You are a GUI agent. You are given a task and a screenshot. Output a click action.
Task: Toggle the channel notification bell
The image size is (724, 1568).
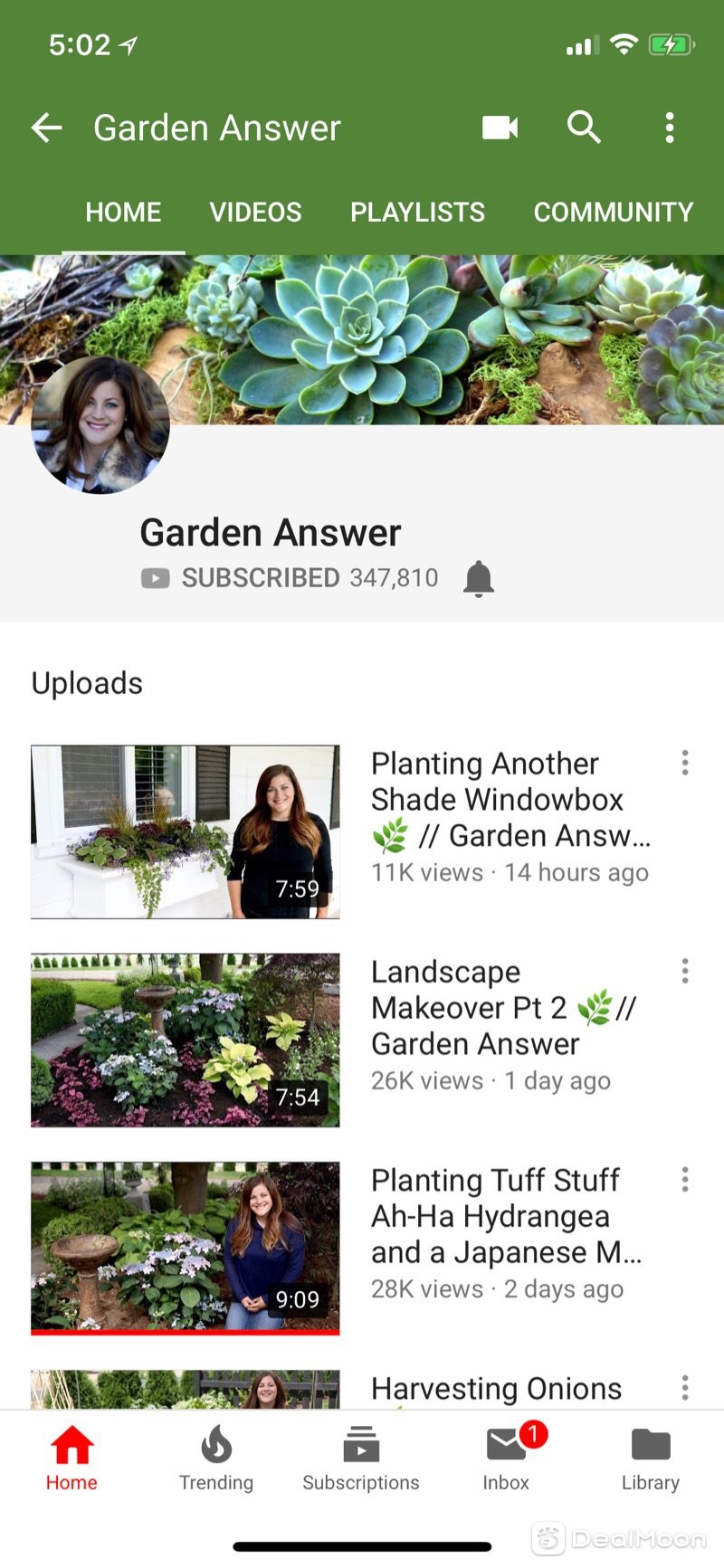pyautogui.click(x=479, y=578)
